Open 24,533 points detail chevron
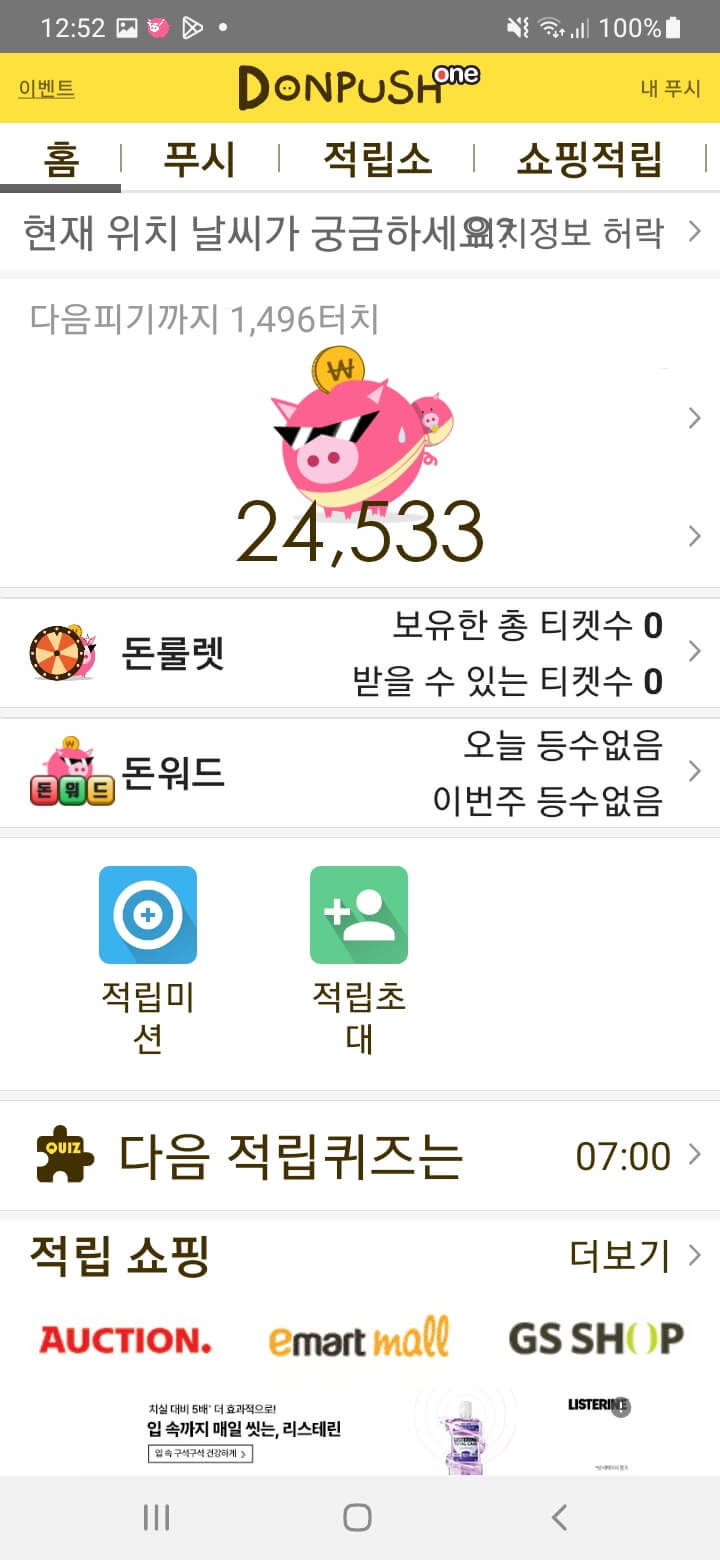 coord(694,536)
